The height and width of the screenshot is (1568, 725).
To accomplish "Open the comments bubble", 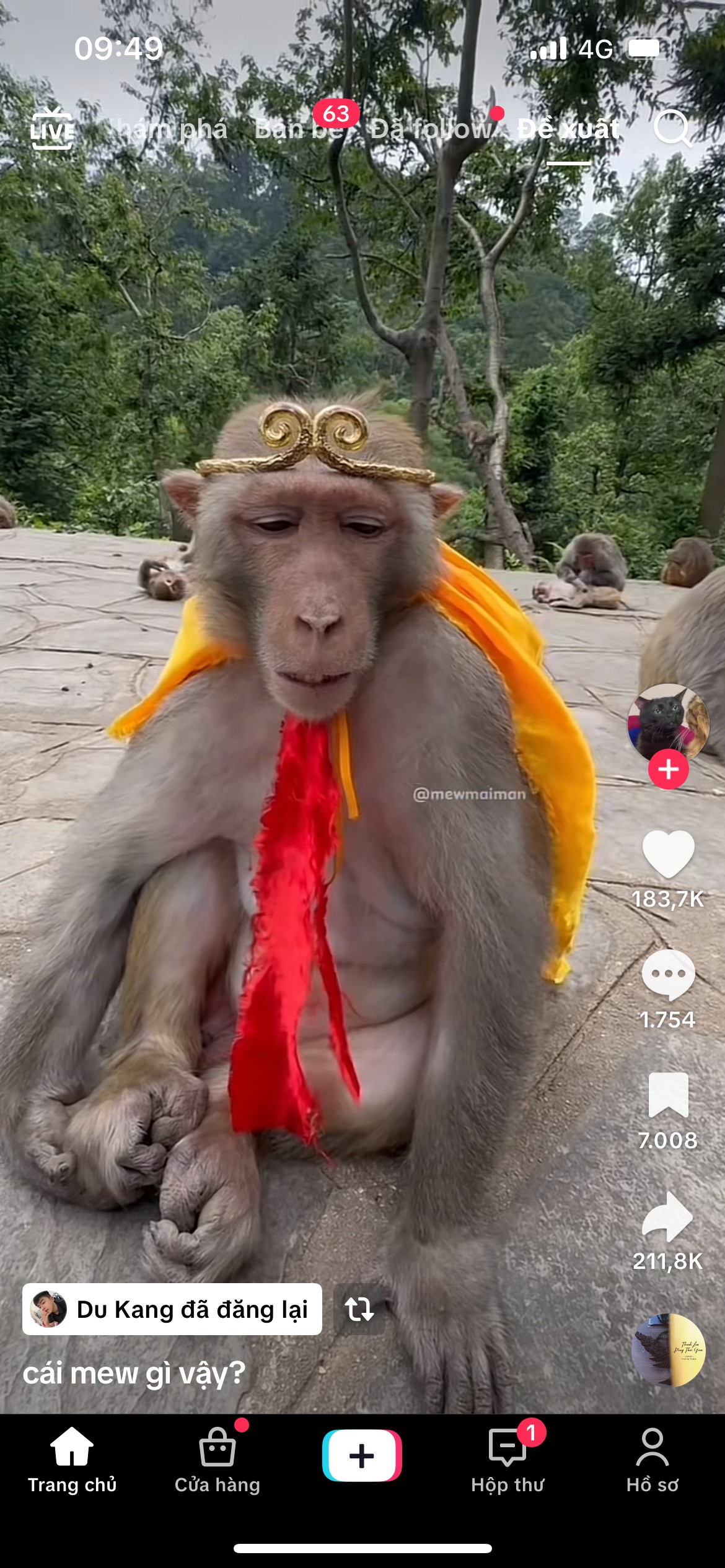I will (668, 975).
